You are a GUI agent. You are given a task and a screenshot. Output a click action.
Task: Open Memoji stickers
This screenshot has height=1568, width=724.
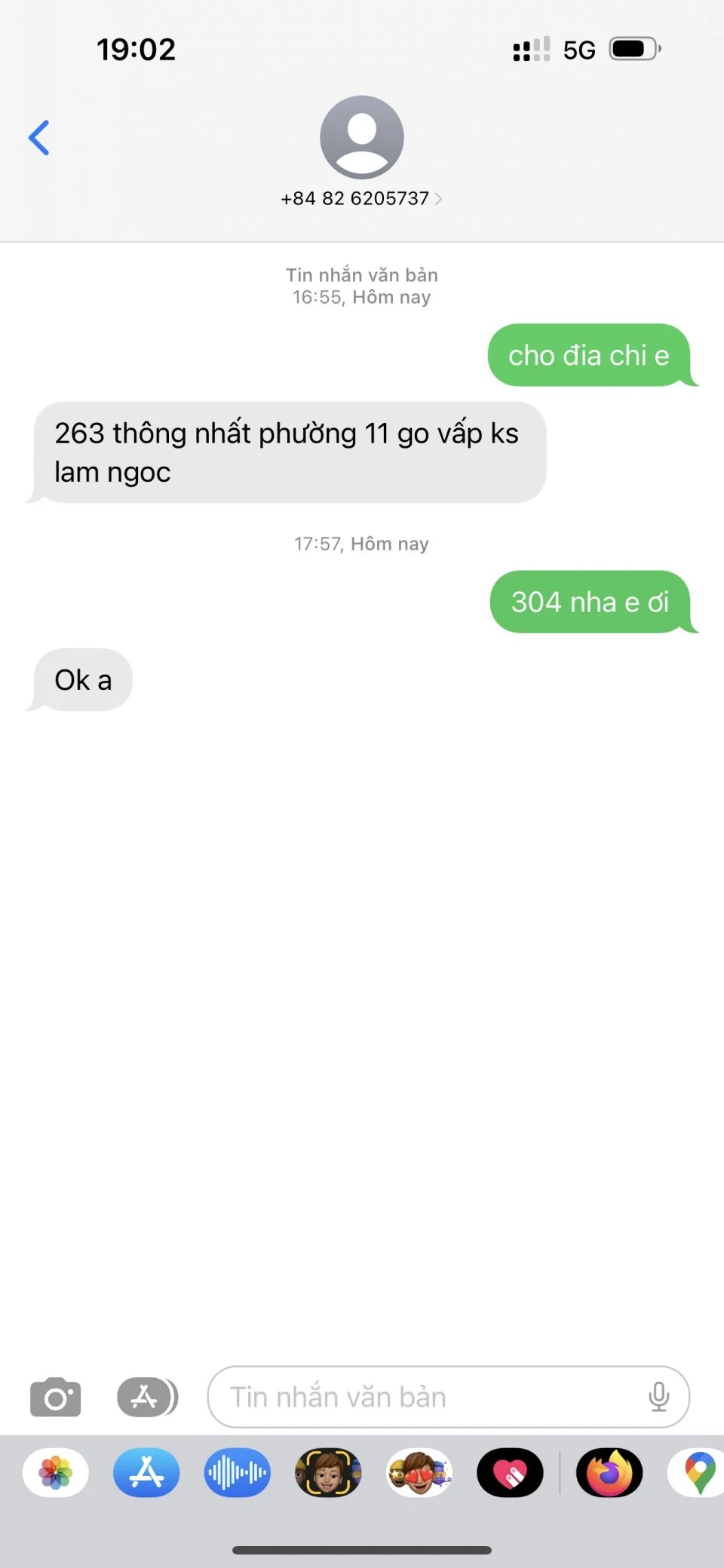(419, 1472)
